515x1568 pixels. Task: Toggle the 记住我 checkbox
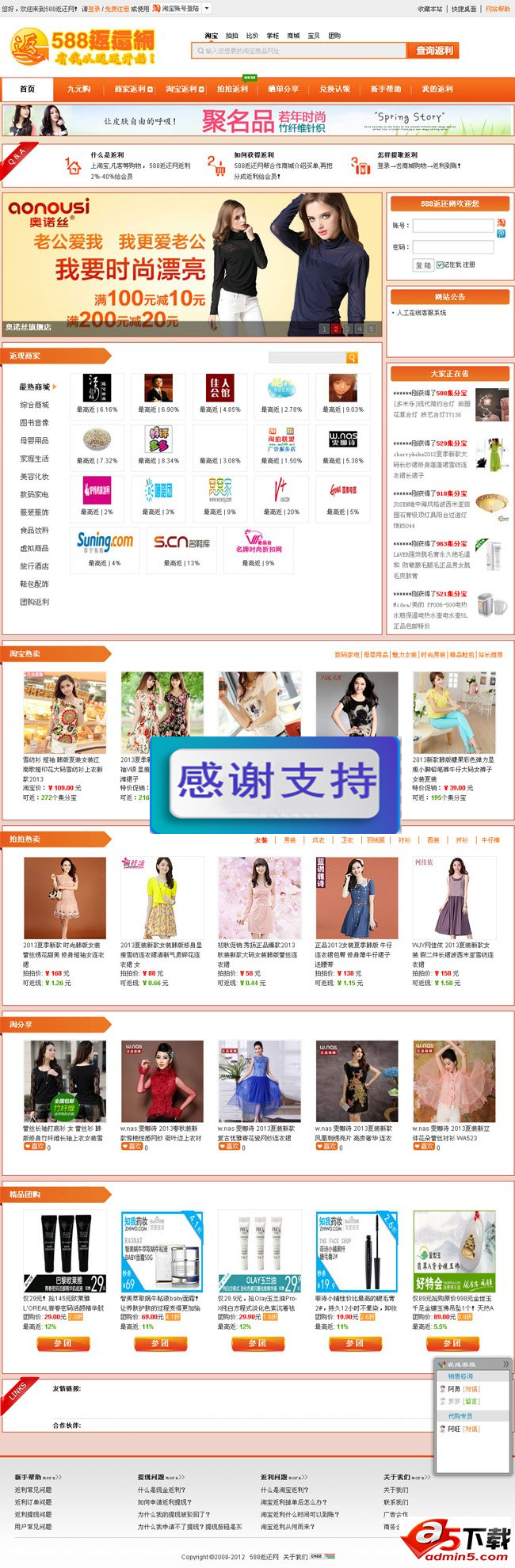coord(440,265)
